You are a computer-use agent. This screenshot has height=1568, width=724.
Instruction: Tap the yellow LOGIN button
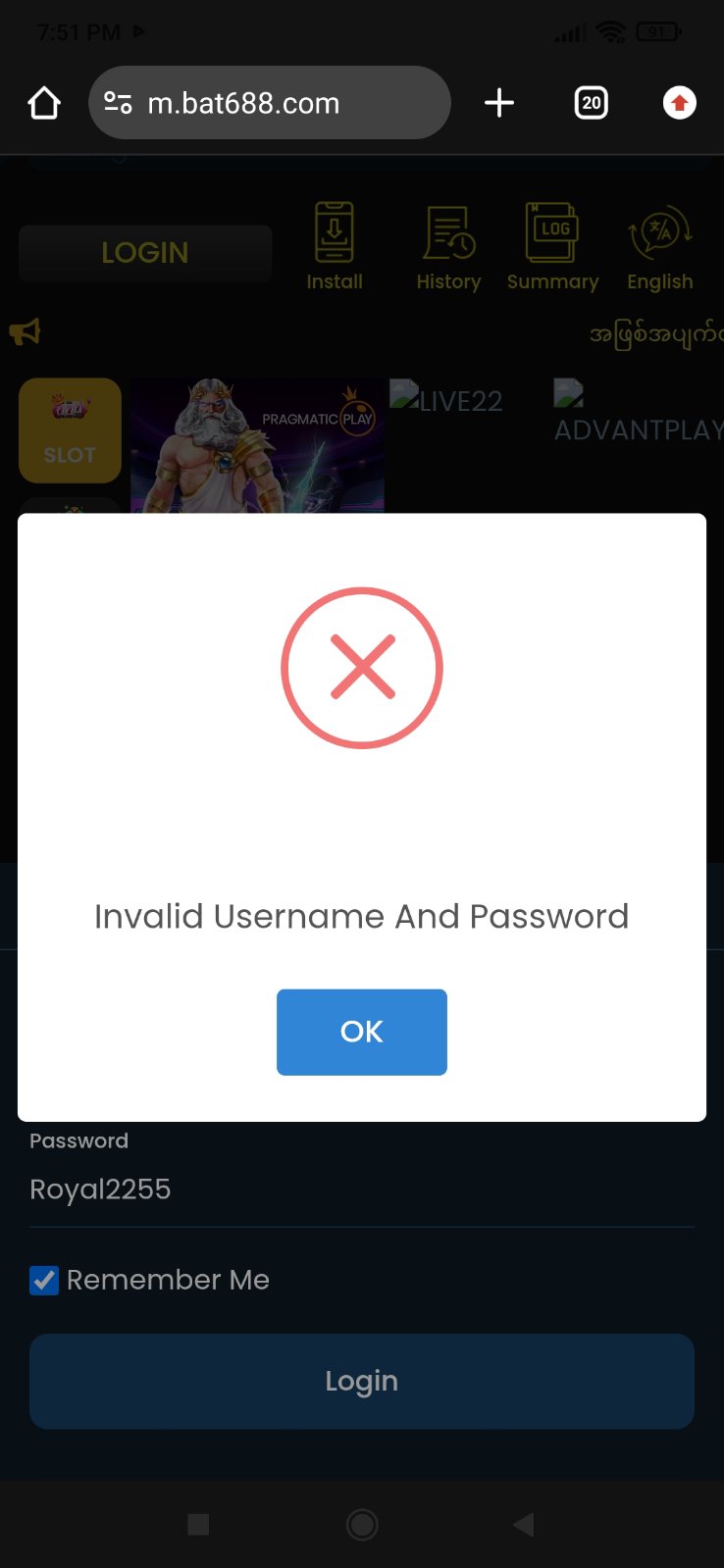145,253
